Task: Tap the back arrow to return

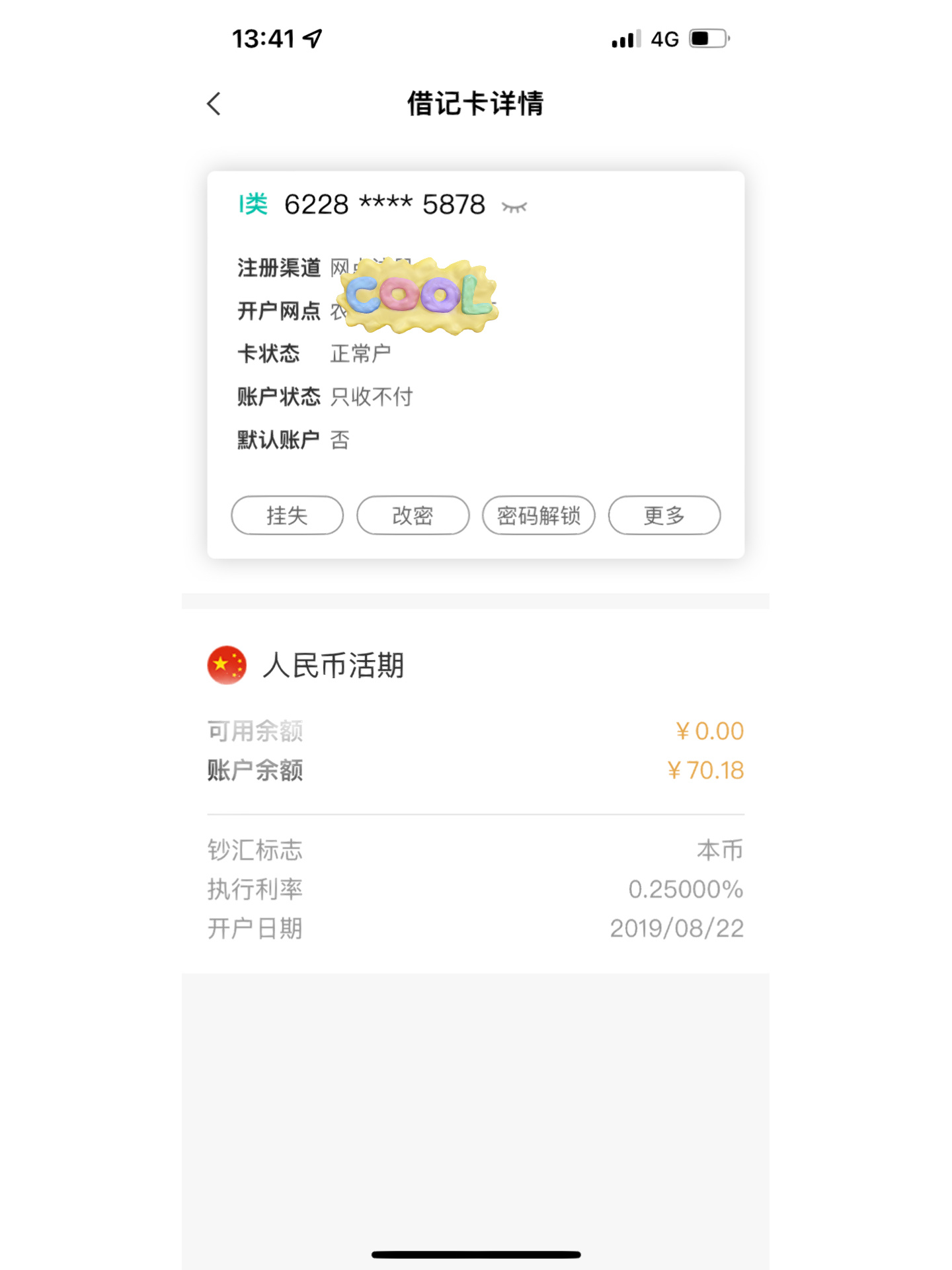Action: pyautogui.click(x=213, y=104)
